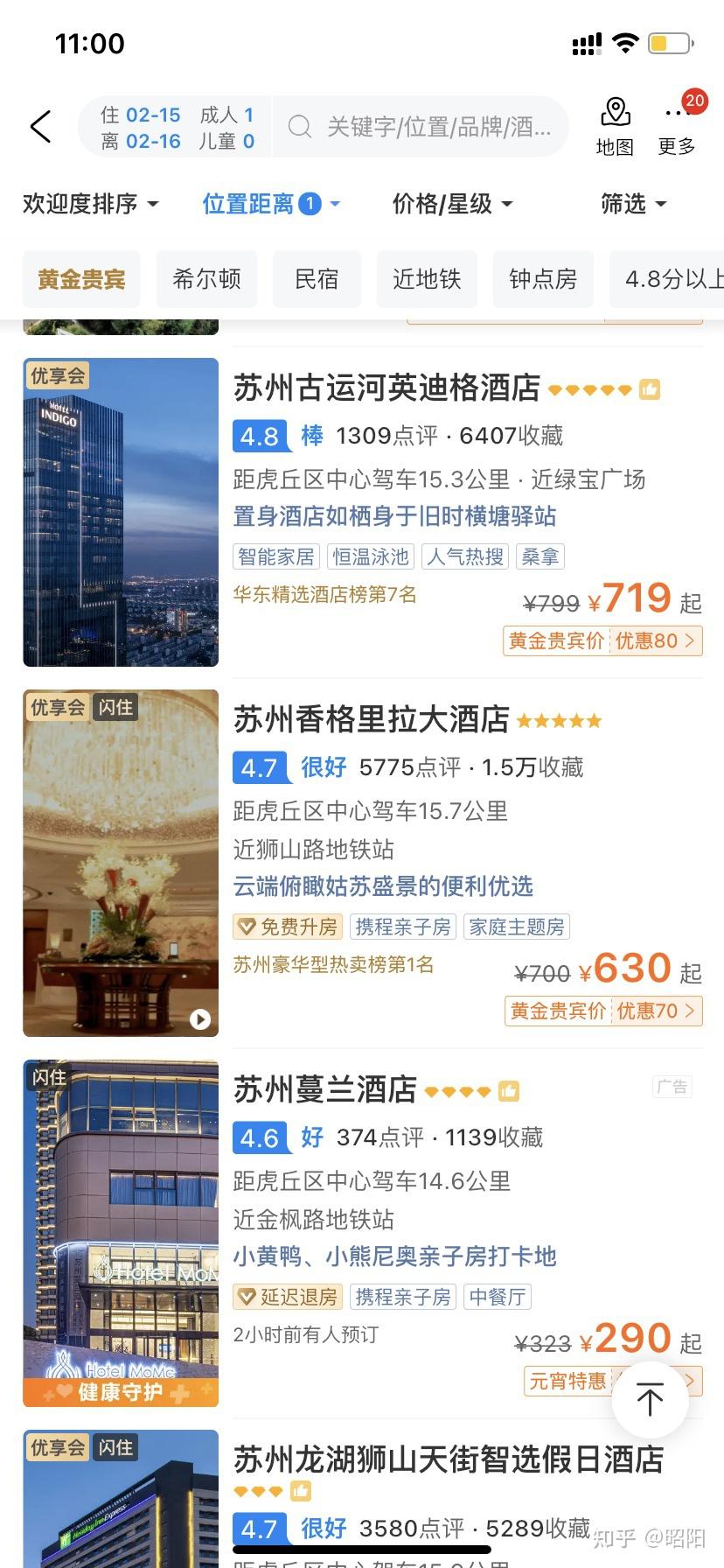
Task: Select the 民宿 filter chip
Action: (x=317, y=279)
